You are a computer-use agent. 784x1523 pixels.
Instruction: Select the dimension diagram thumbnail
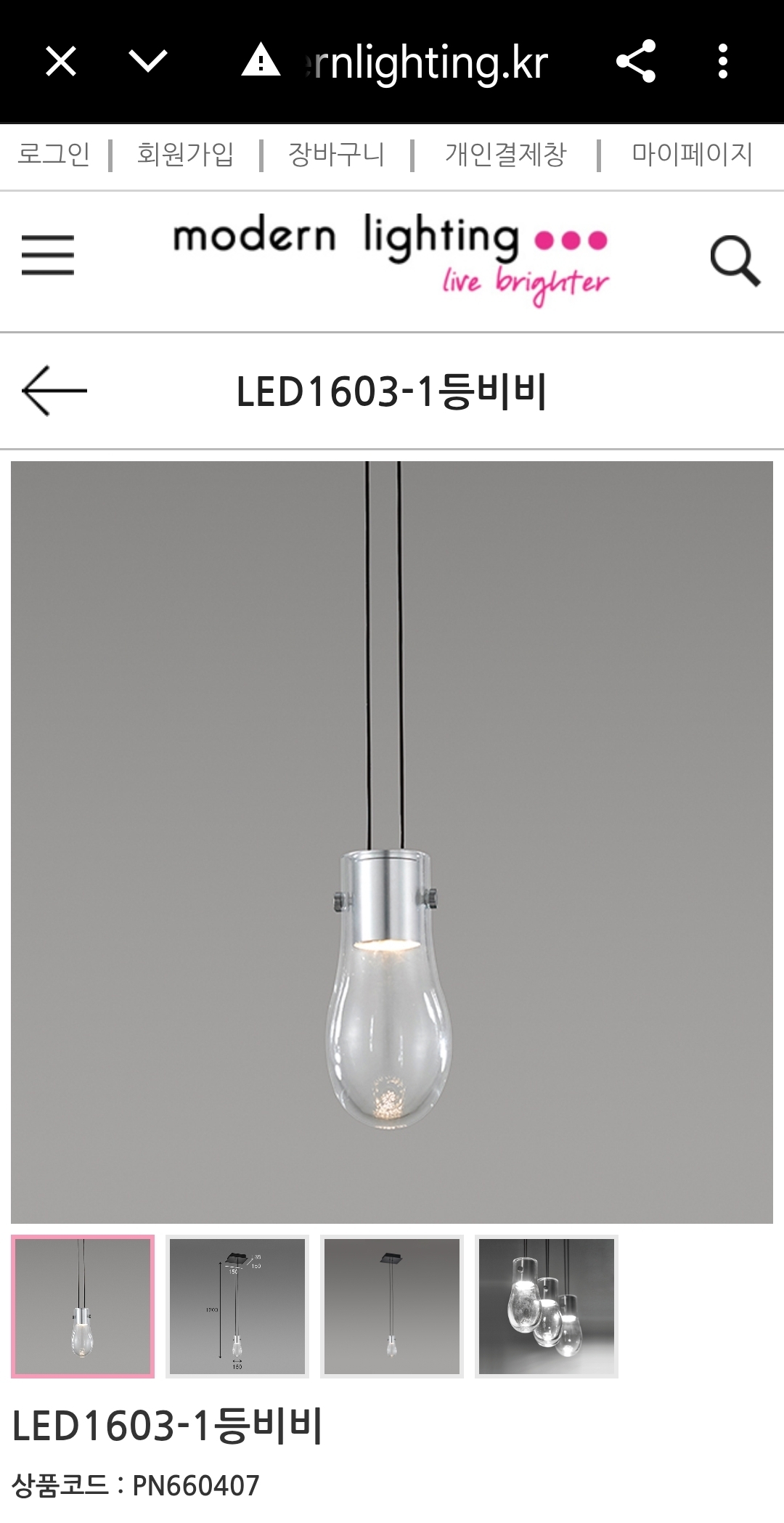tap(237, 1306)
